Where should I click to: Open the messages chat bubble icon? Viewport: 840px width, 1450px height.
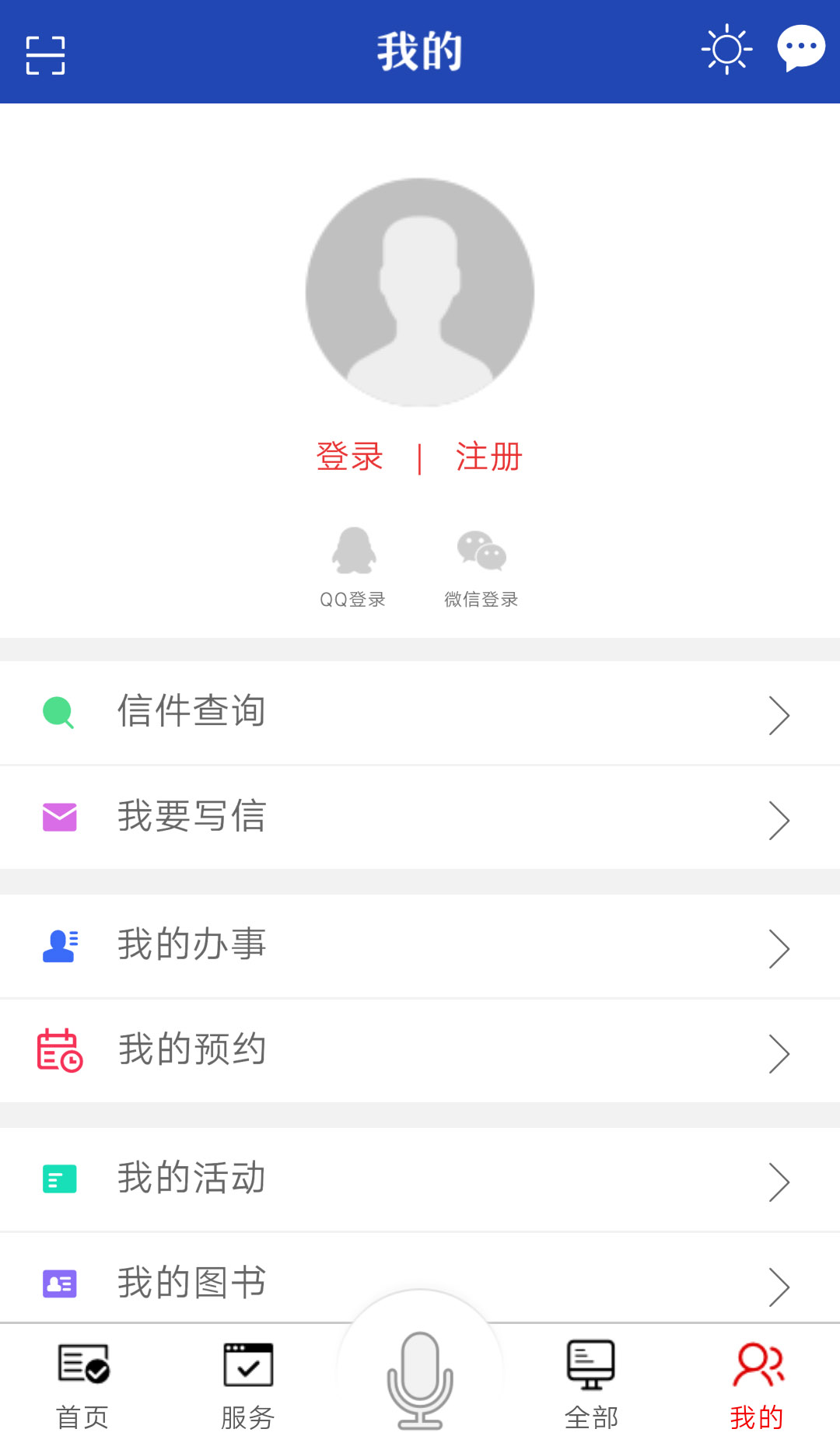tap(800, 47)
